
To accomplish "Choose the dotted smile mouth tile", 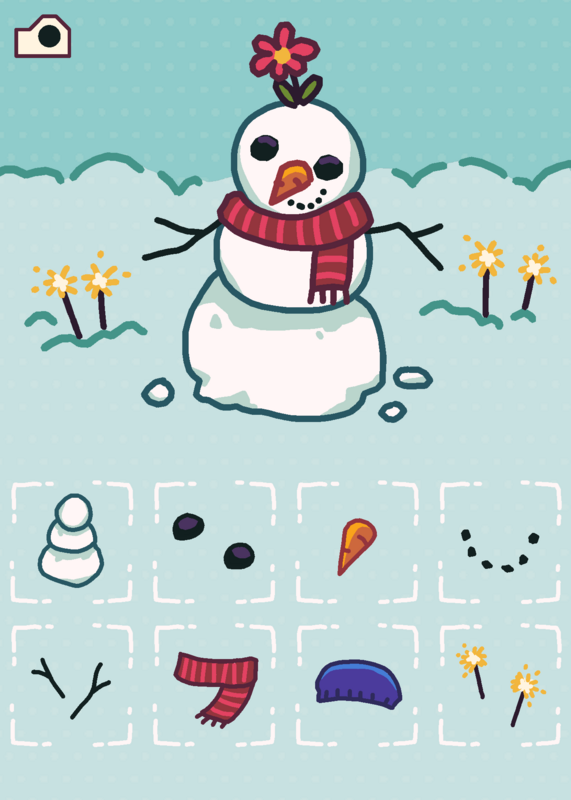I will tap(500, 542).
